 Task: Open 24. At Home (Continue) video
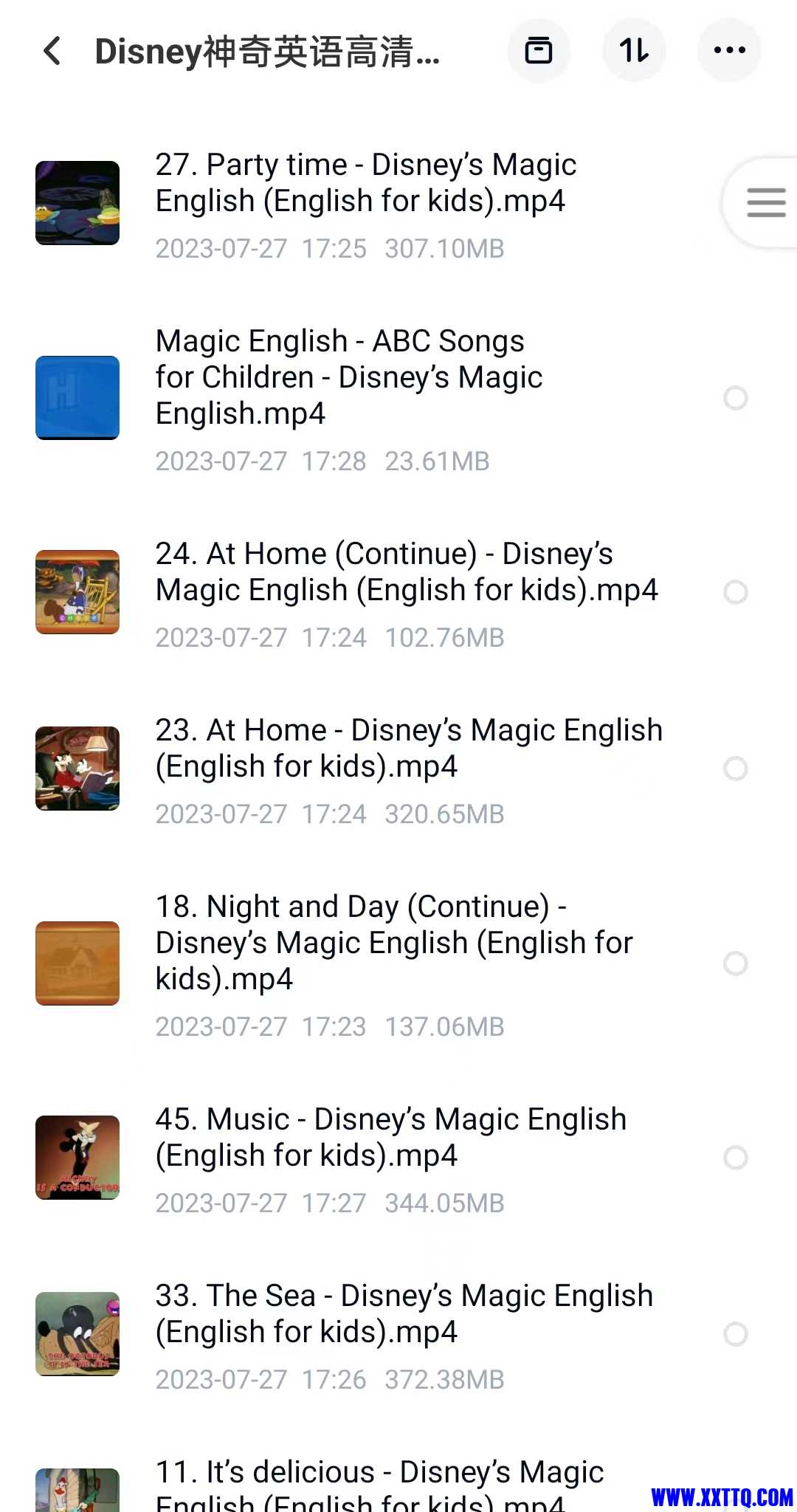coord(406,572)
